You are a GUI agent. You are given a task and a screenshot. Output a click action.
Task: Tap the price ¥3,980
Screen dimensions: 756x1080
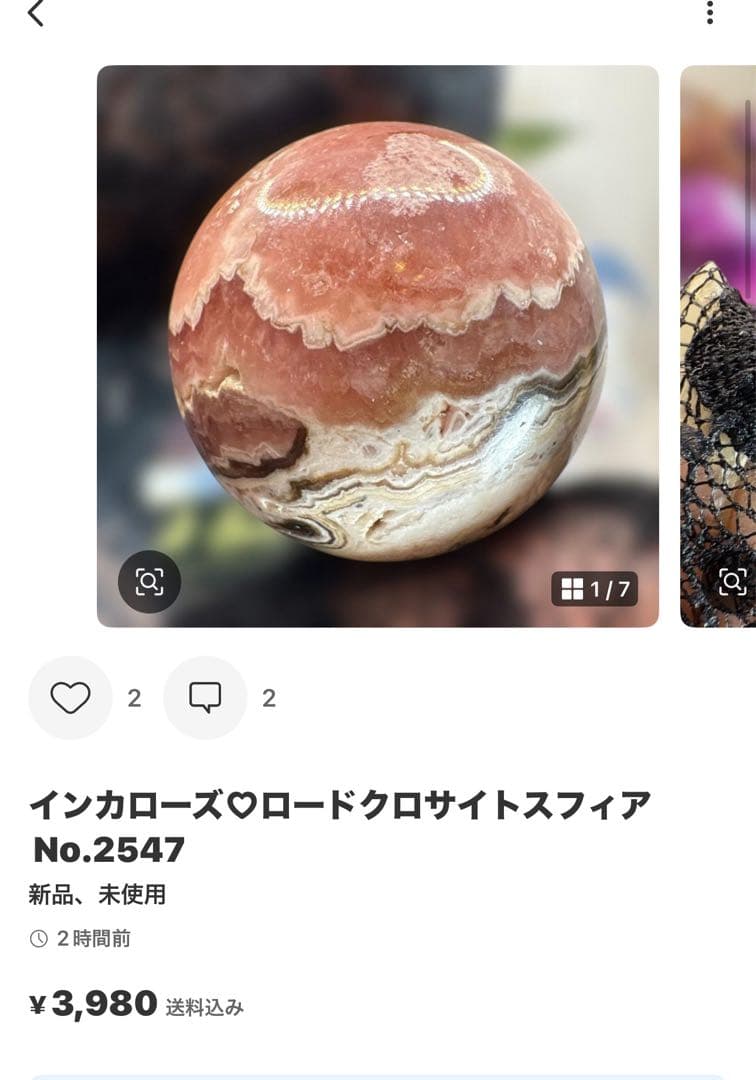pos(90,1006)
